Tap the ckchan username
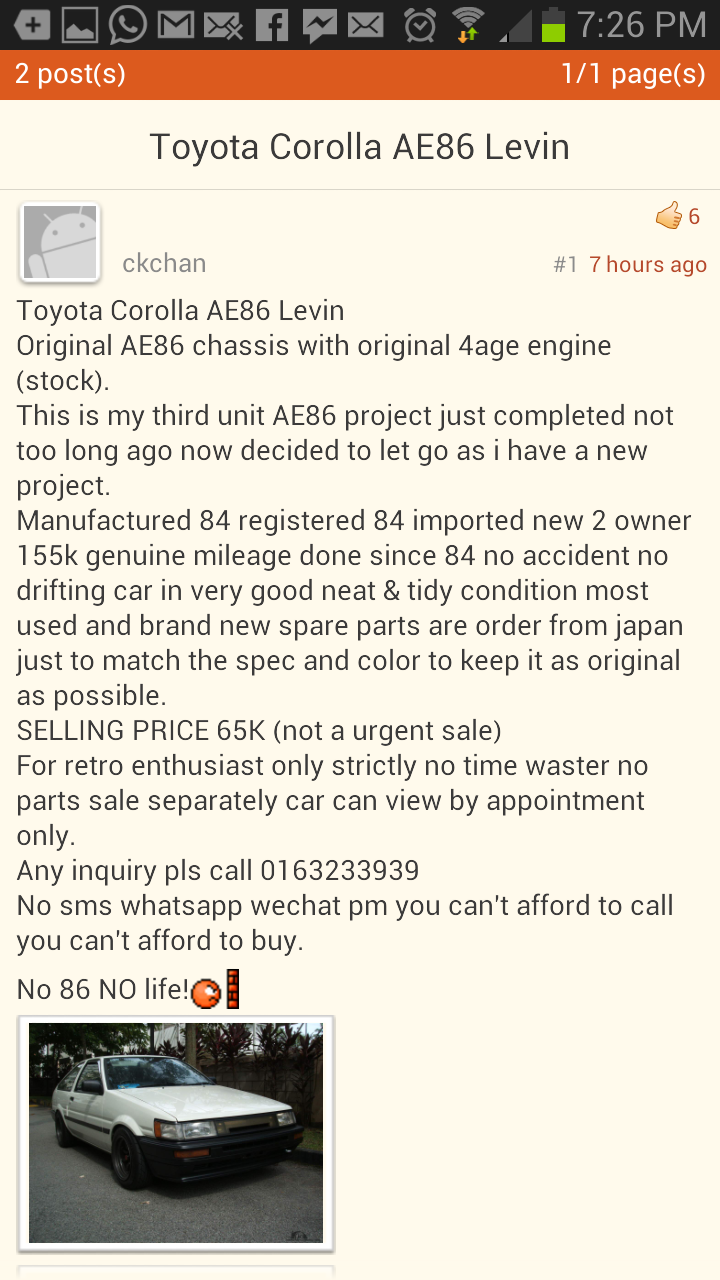 click(164, 263)
